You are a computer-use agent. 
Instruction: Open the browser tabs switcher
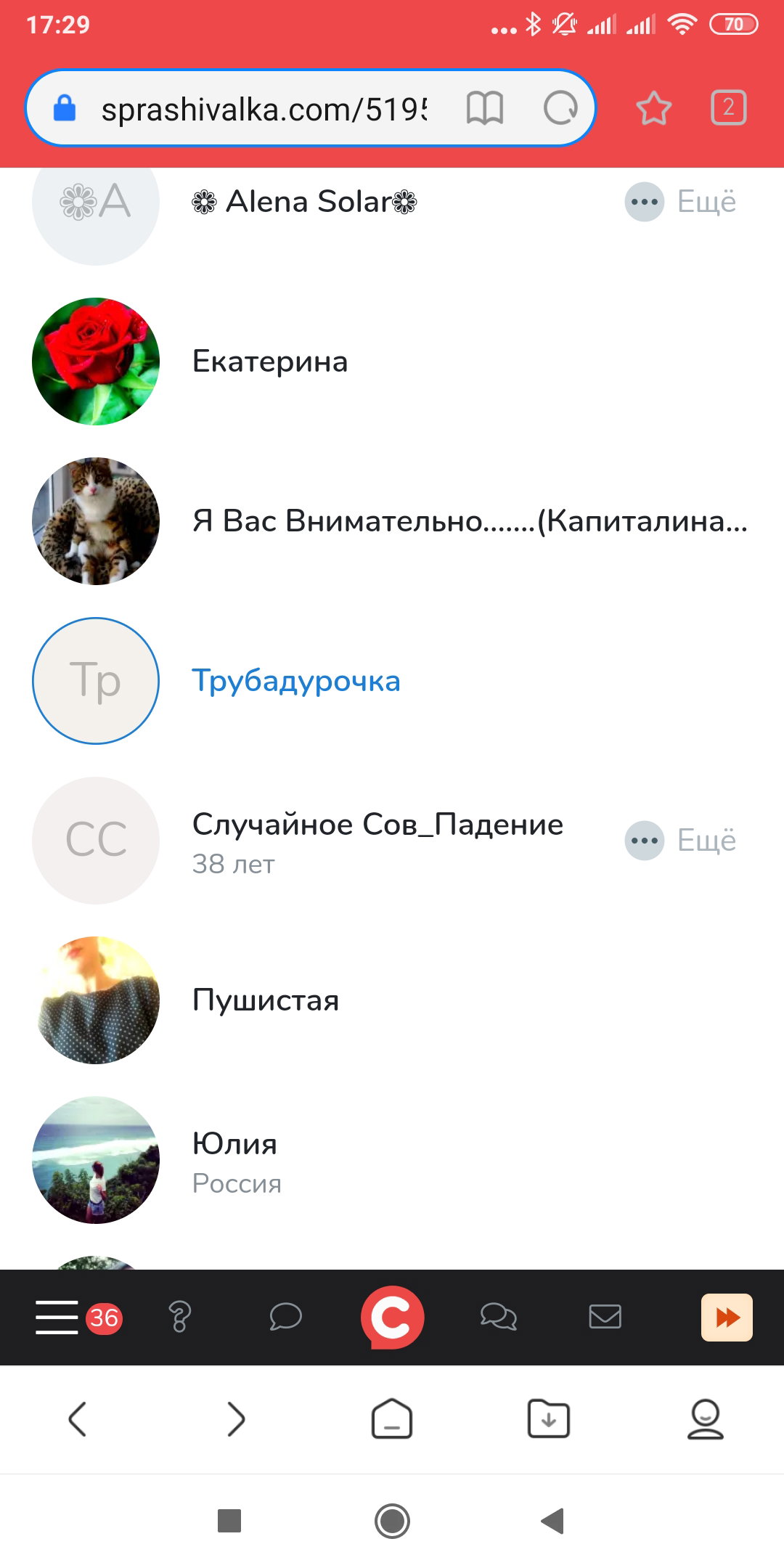pos(728,108)
